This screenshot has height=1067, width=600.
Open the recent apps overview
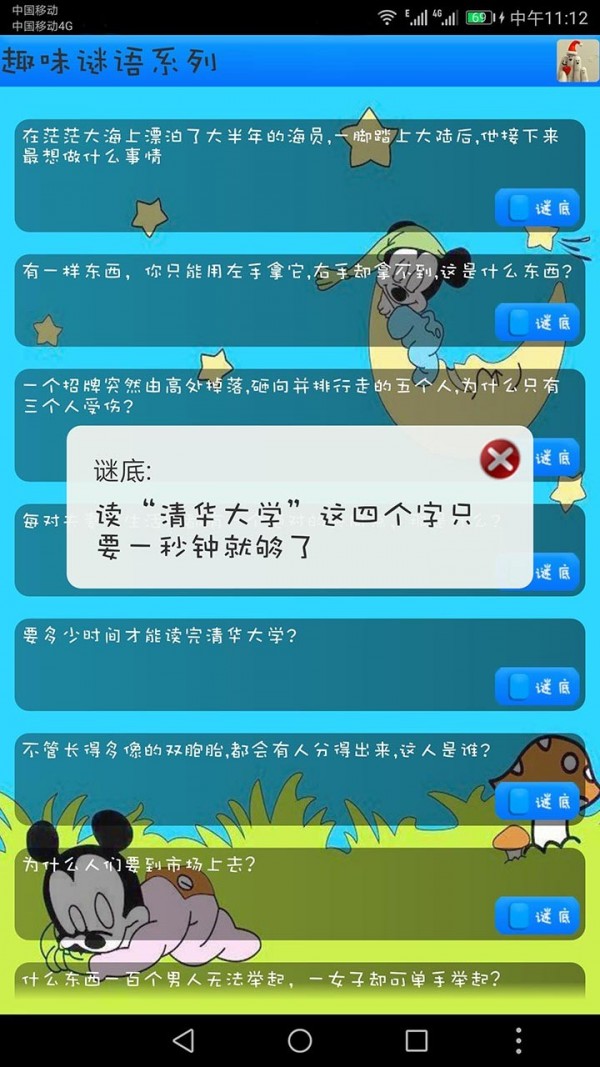[x=416, y=1040]
